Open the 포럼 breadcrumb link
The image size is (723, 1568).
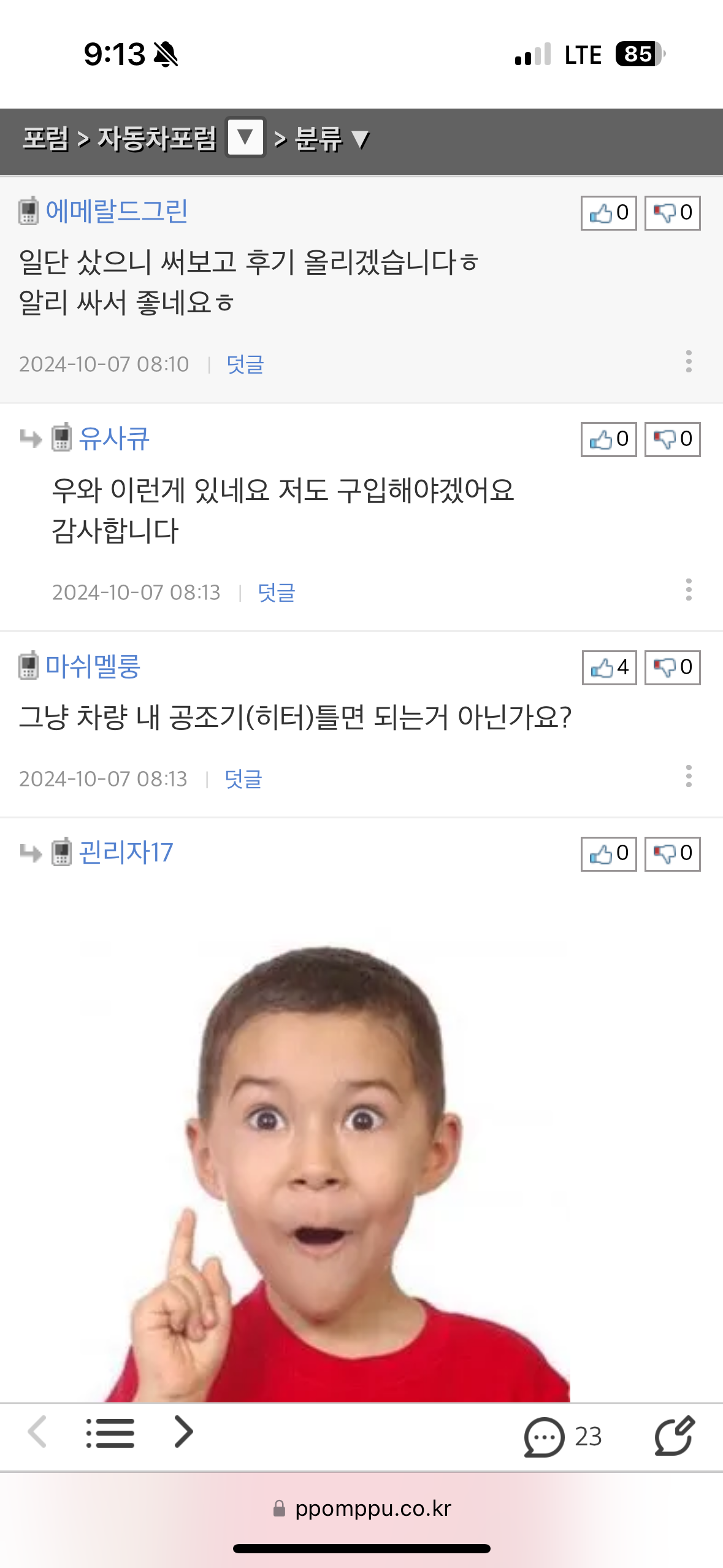pos(45,138)
